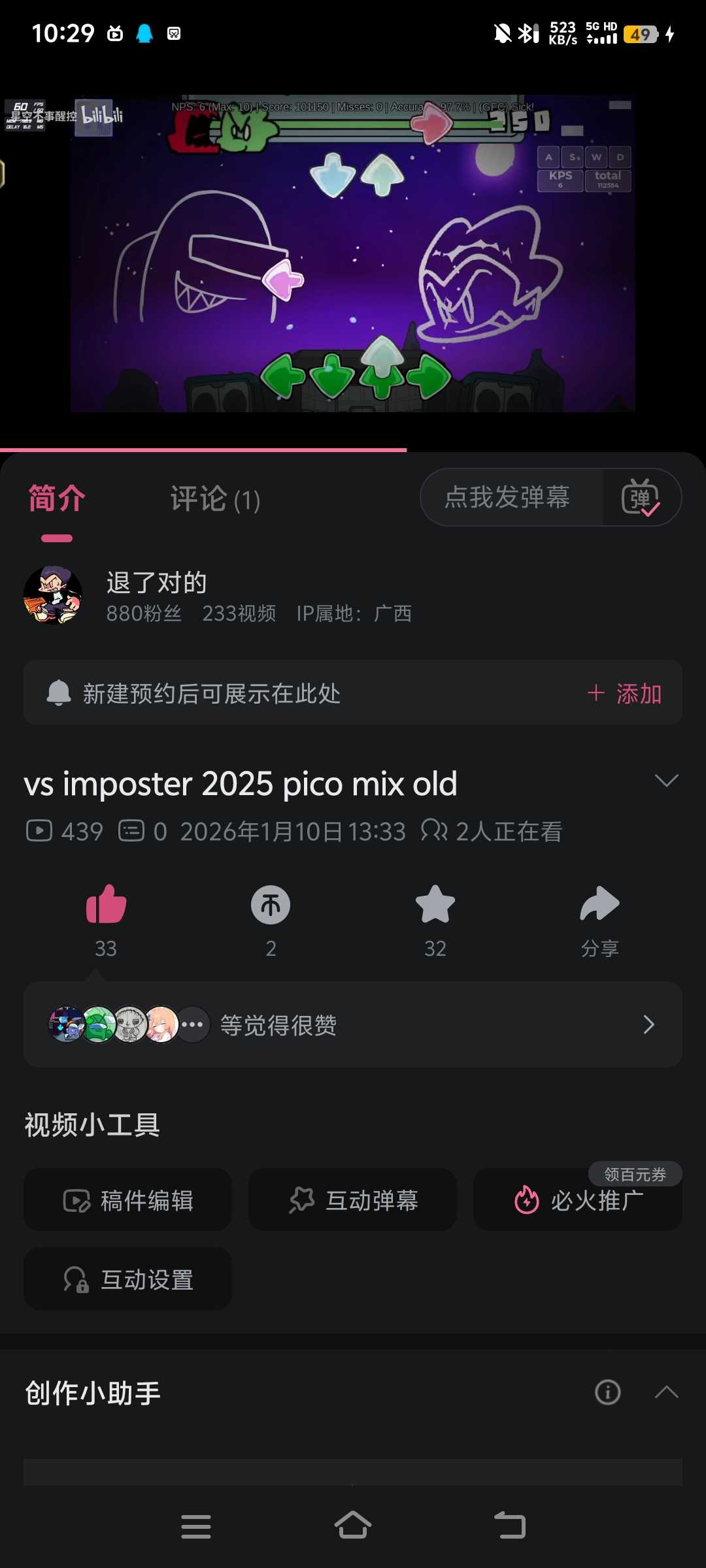Tap the video player to show controls
The width and height of the screenshot is (706, 1568).
click(353, 255)
